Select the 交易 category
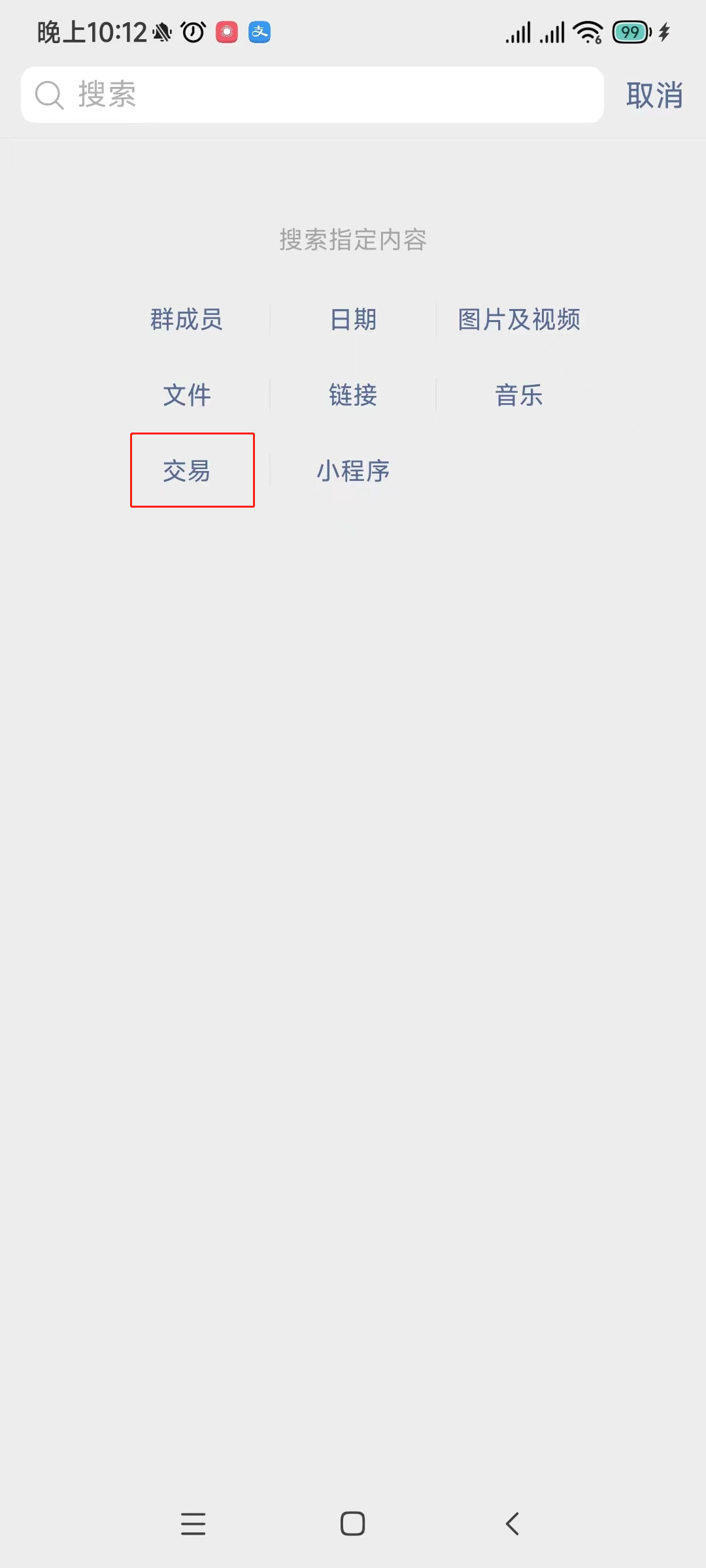This screenshot has width=706, height=1568. click(186, 470)
